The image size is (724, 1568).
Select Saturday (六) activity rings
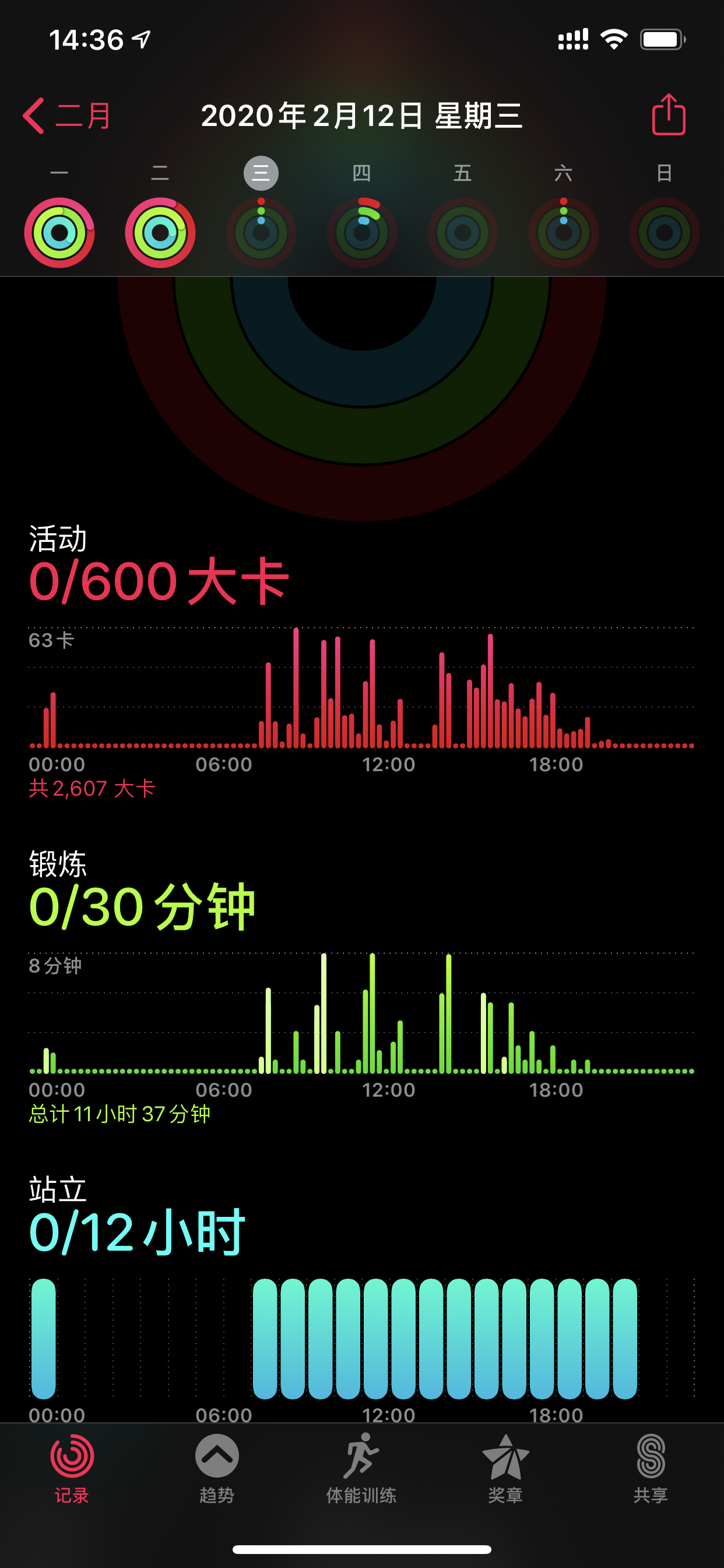(x=563, y=233)
